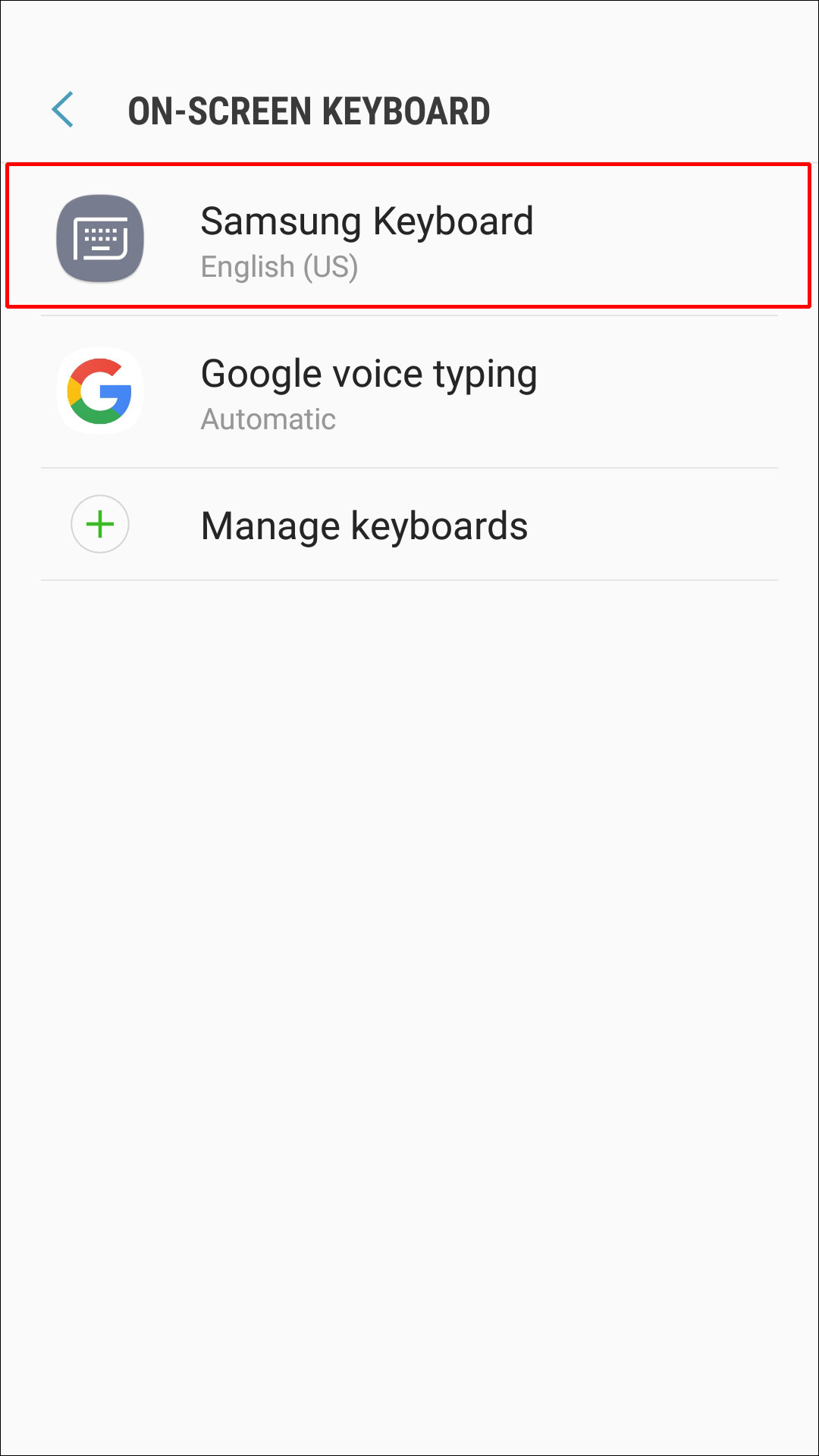Go back from On-screen keyboard settings

click(x=63, y=110)
